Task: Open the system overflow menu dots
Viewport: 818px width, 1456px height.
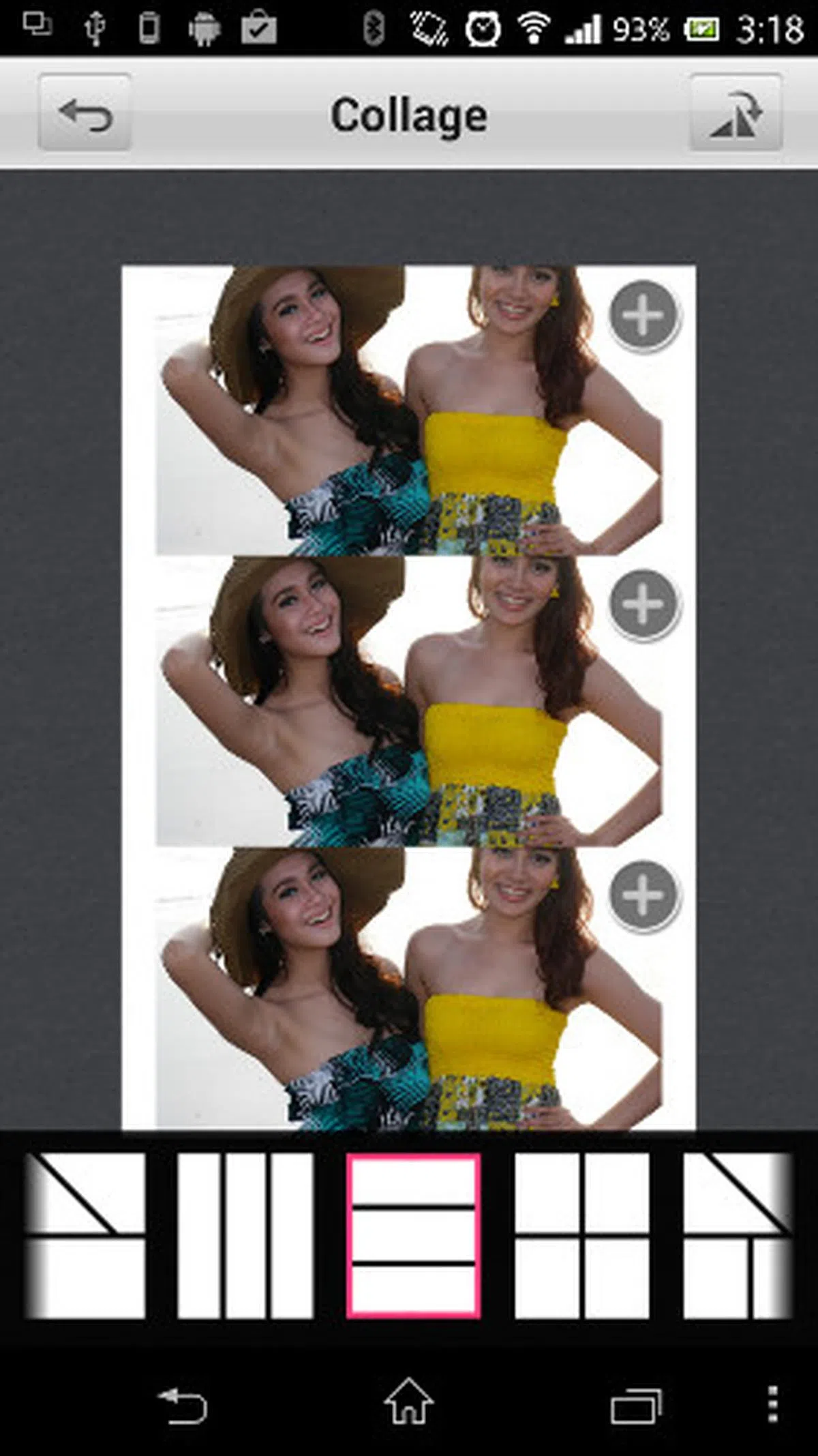Action: pyautogui.click(x=772, y=1403)
